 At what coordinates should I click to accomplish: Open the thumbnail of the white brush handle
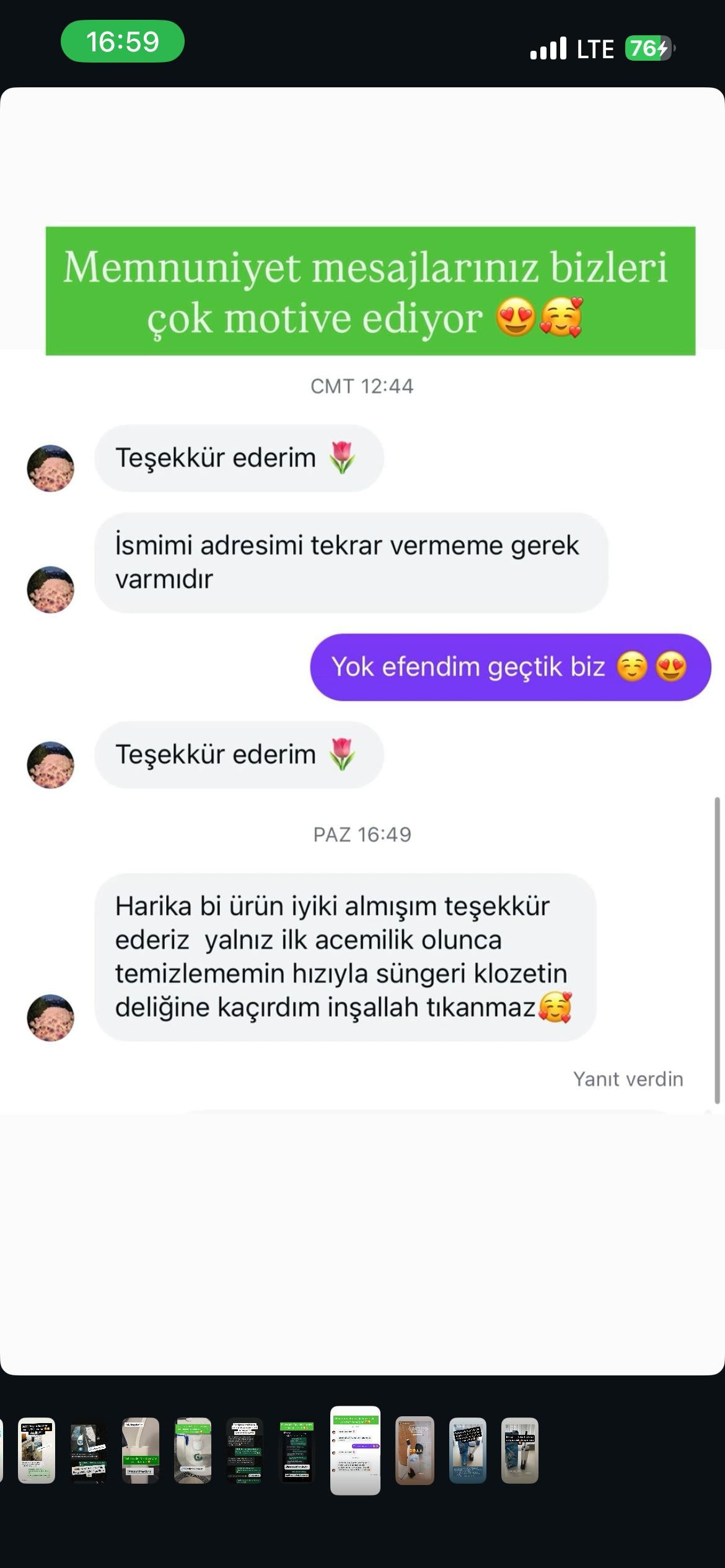coord(141,1451)
